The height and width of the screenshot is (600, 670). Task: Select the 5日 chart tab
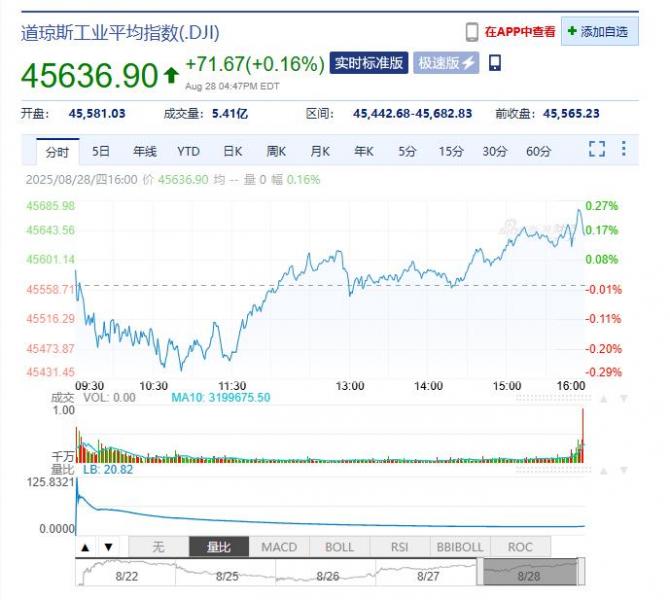[101, 152]
